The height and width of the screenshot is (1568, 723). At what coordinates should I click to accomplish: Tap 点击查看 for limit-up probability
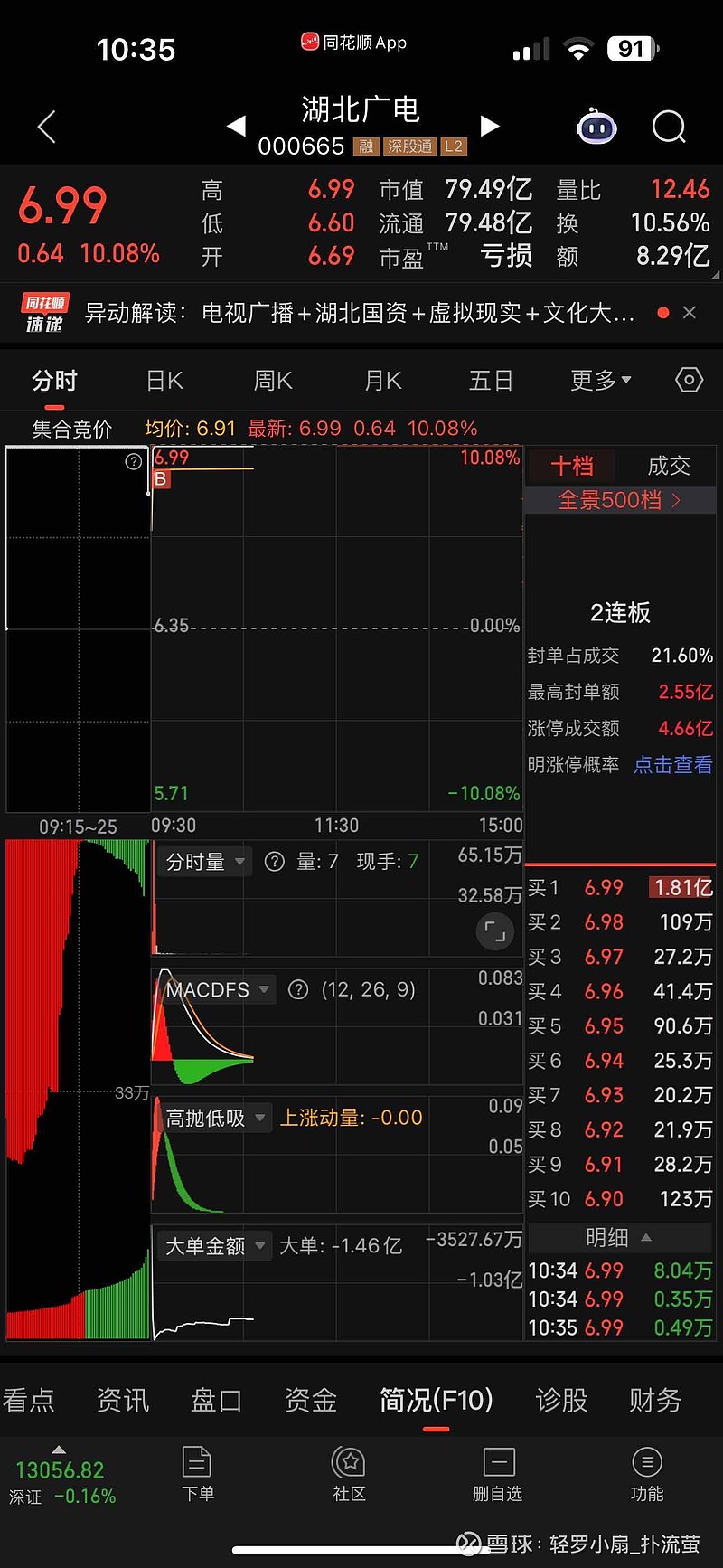point(672,765)
